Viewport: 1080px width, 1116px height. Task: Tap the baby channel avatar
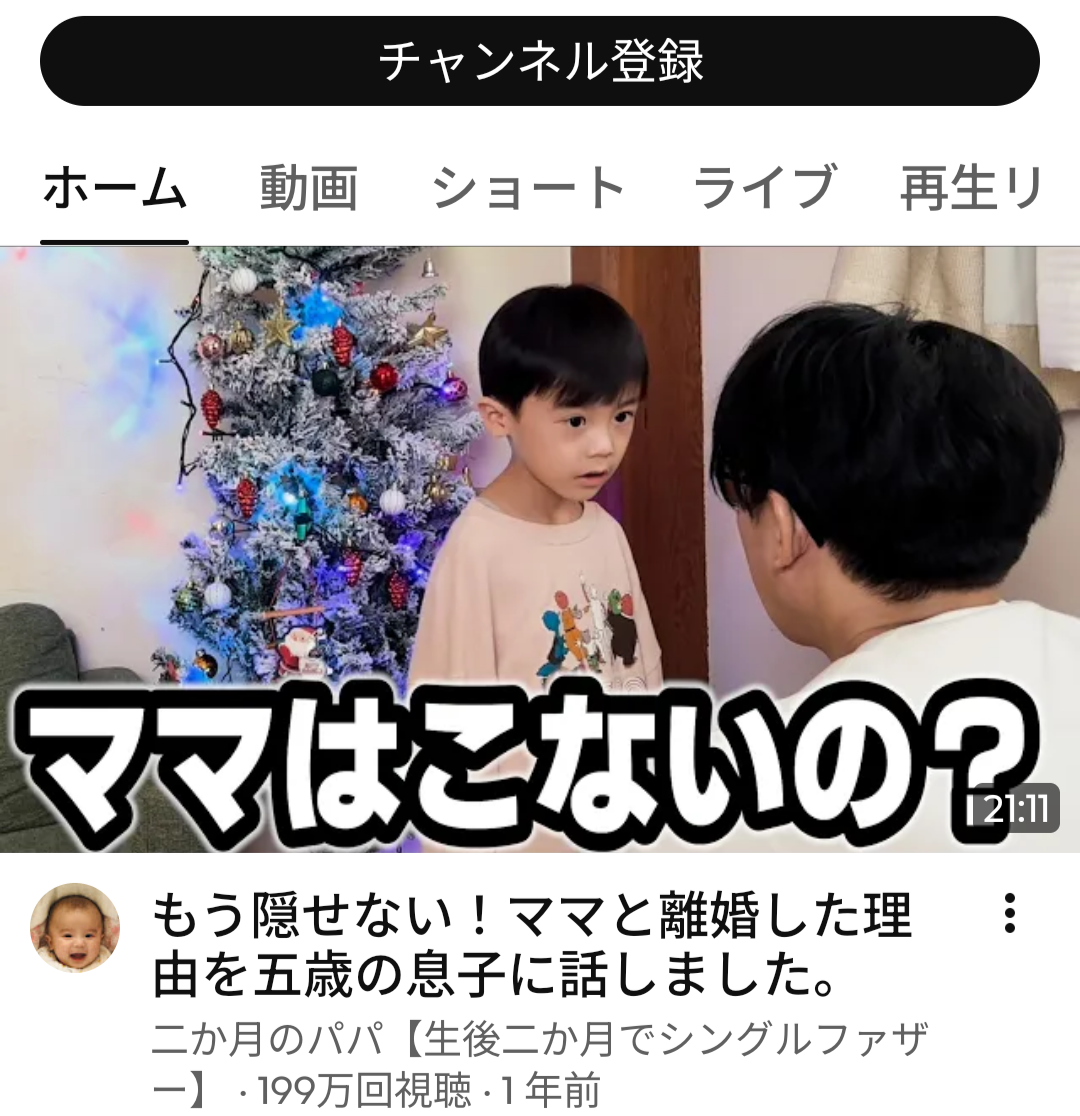75,928
